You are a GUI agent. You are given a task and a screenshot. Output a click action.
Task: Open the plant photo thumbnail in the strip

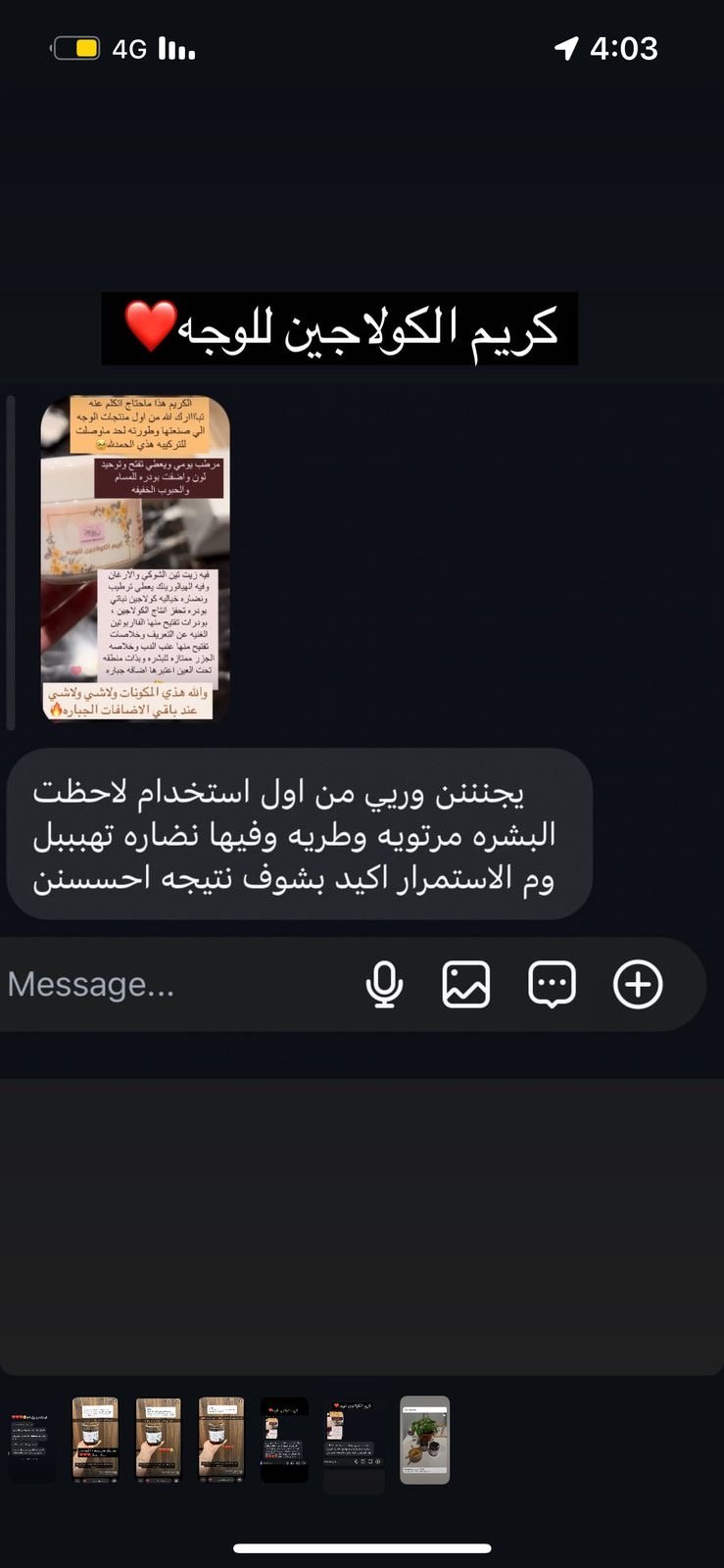click(x=425, y=1440)
